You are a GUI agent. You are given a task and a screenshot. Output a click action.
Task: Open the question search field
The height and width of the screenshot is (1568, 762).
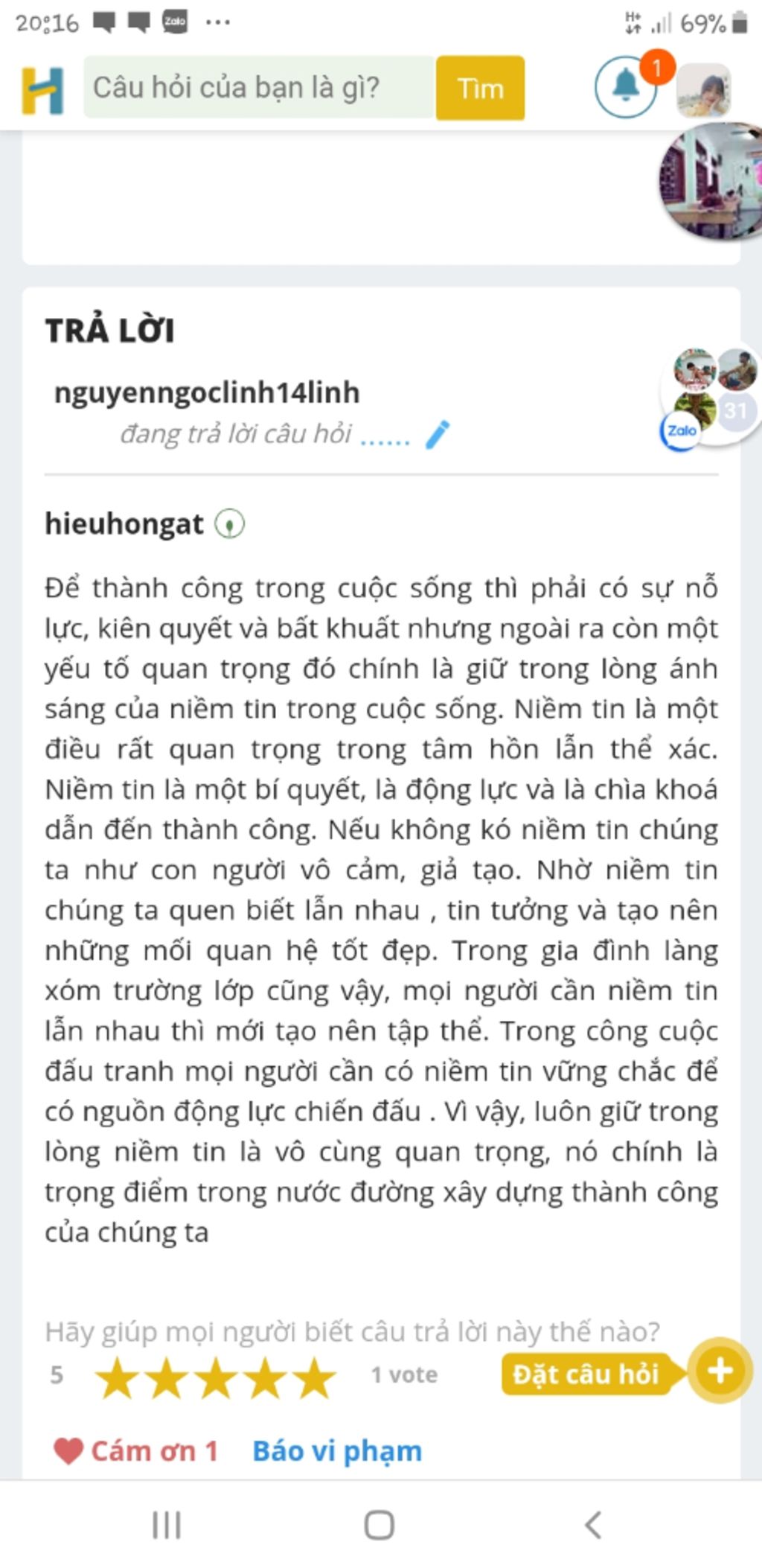(x=258, y=88)
